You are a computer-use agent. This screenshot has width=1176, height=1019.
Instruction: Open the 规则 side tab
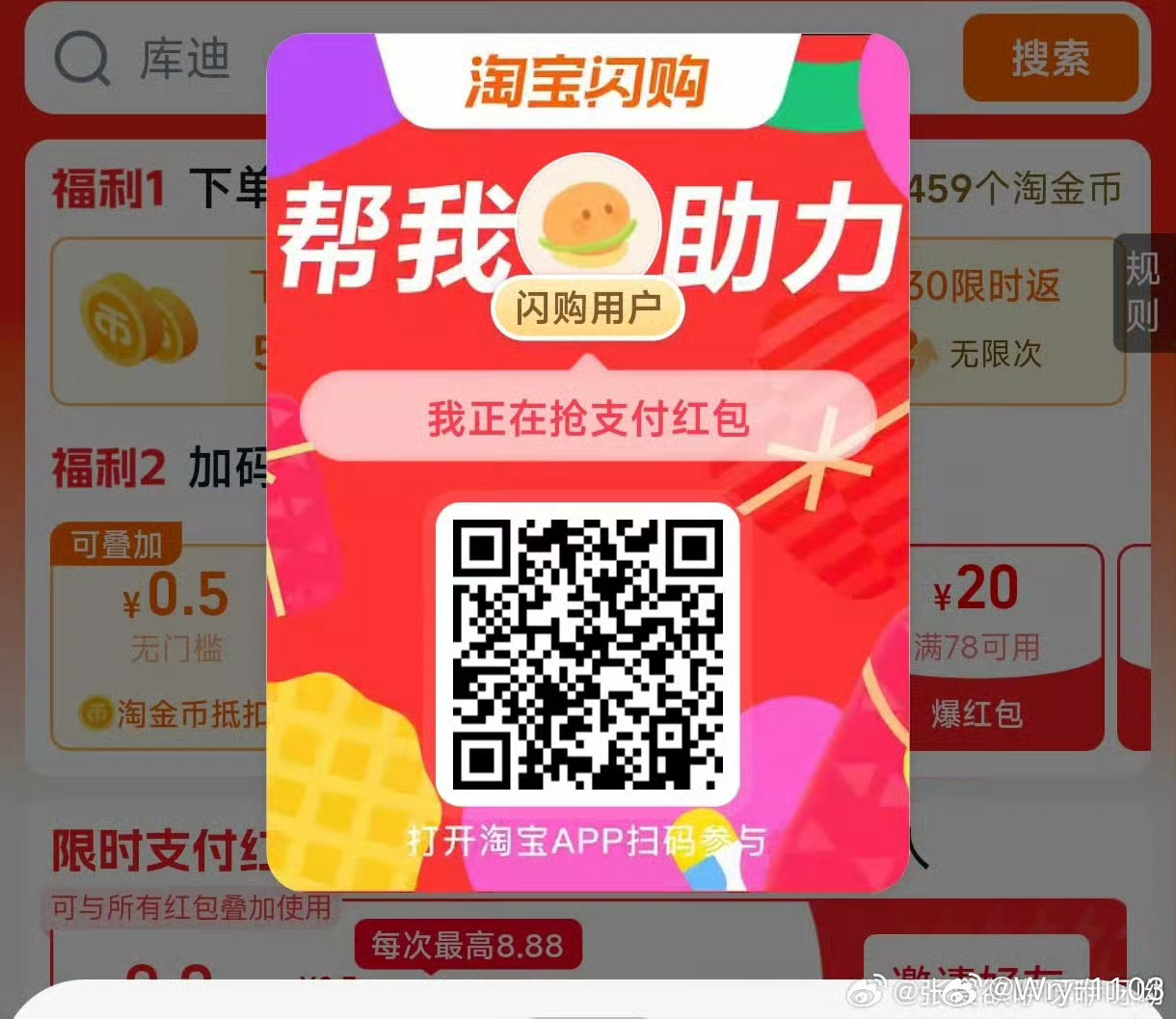(x=1144, y=291)
